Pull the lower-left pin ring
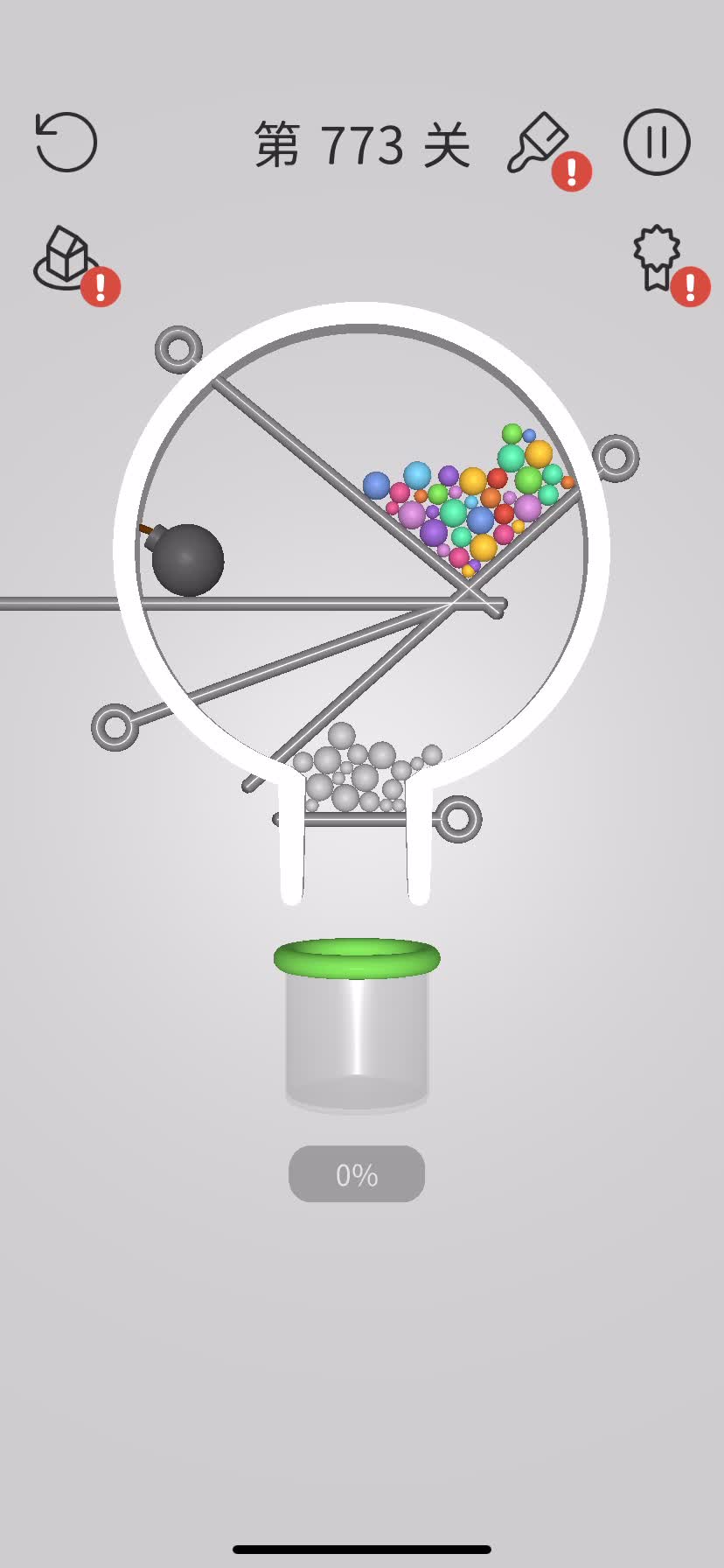The height and width of the screenshot is (1568, 724). tap(115, 726)
